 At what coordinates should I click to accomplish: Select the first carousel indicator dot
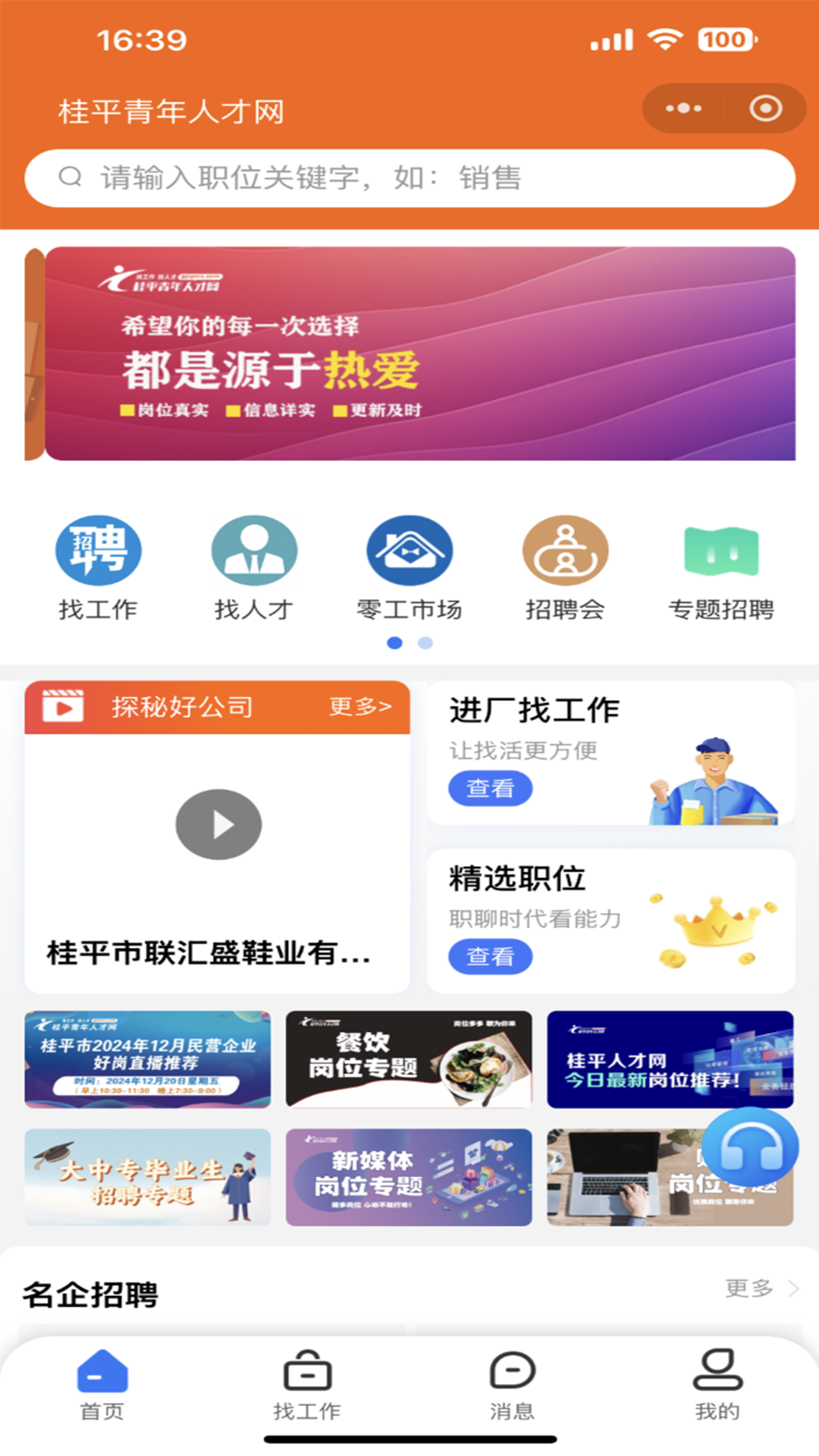394,642
